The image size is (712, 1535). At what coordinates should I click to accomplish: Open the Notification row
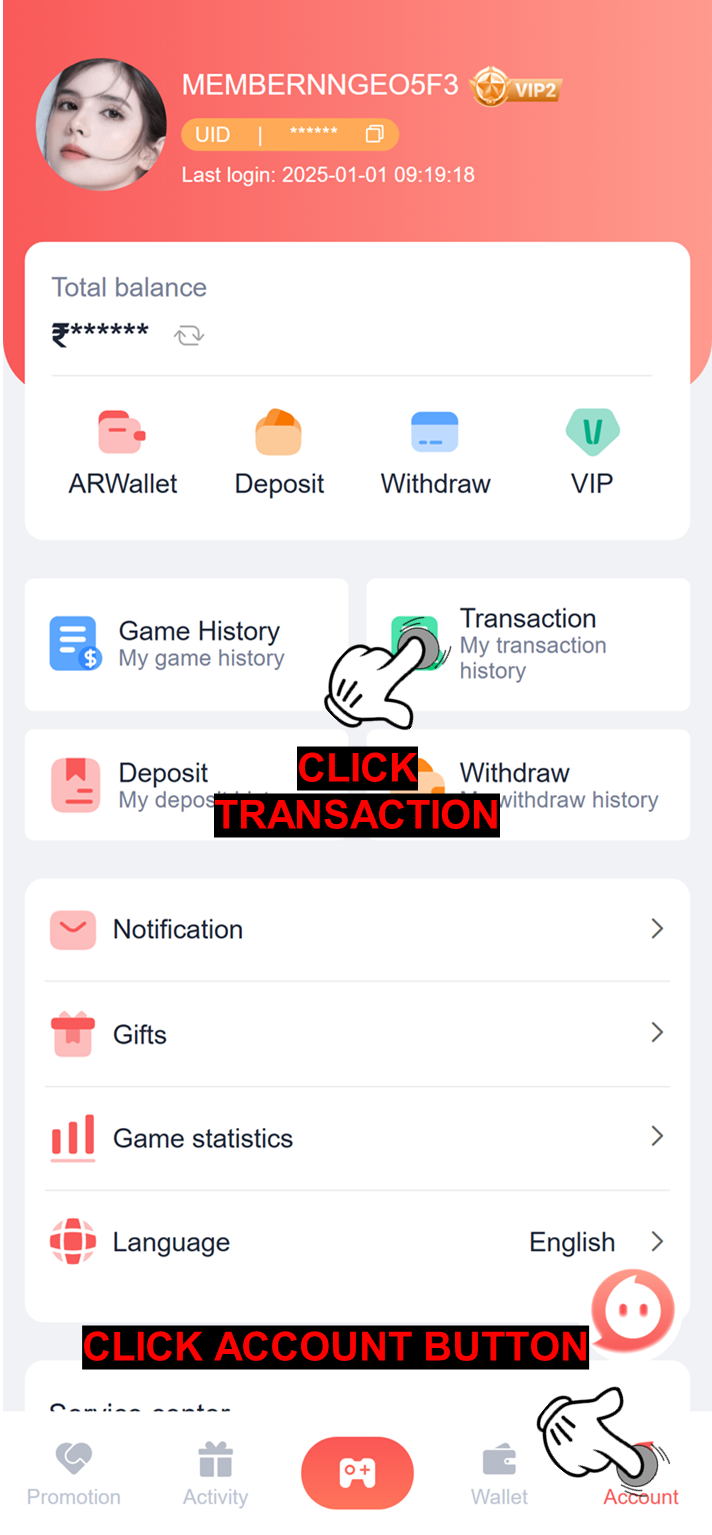(357, 929)
